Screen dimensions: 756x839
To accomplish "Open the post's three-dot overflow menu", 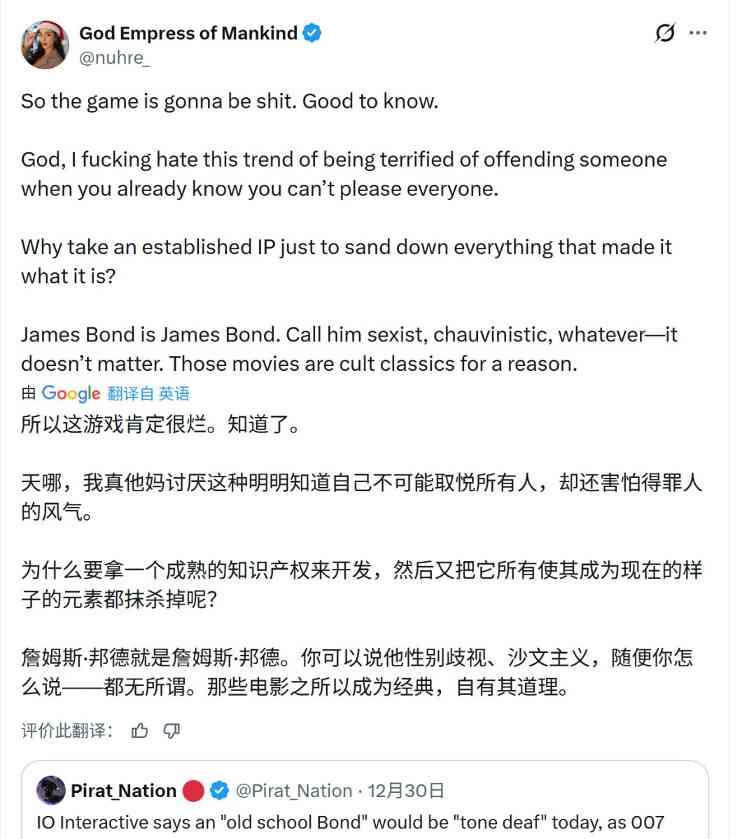I will click(x=698, y=33).
